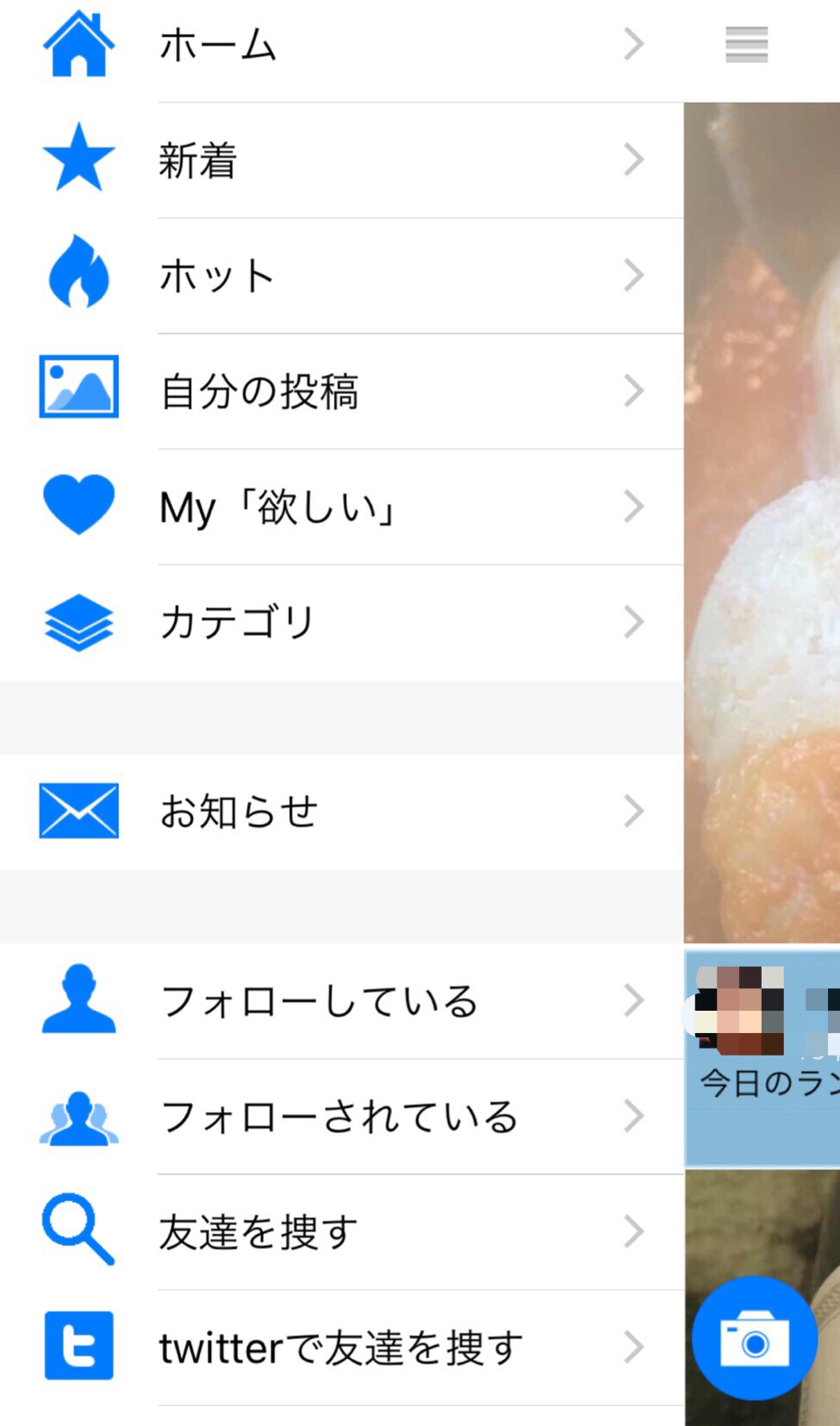Tap twitterで友達を捜す

341,1348
